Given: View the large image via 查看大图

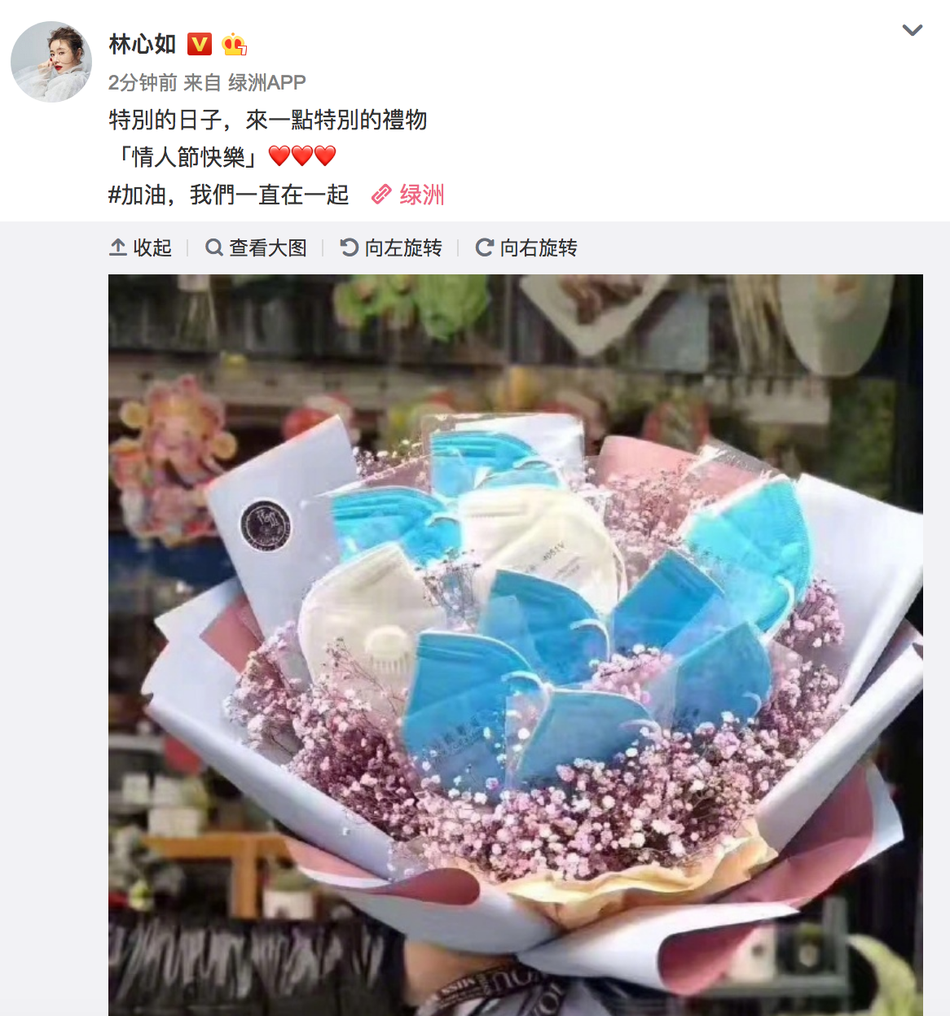Looking at the screenshot, I should [256, 248].
